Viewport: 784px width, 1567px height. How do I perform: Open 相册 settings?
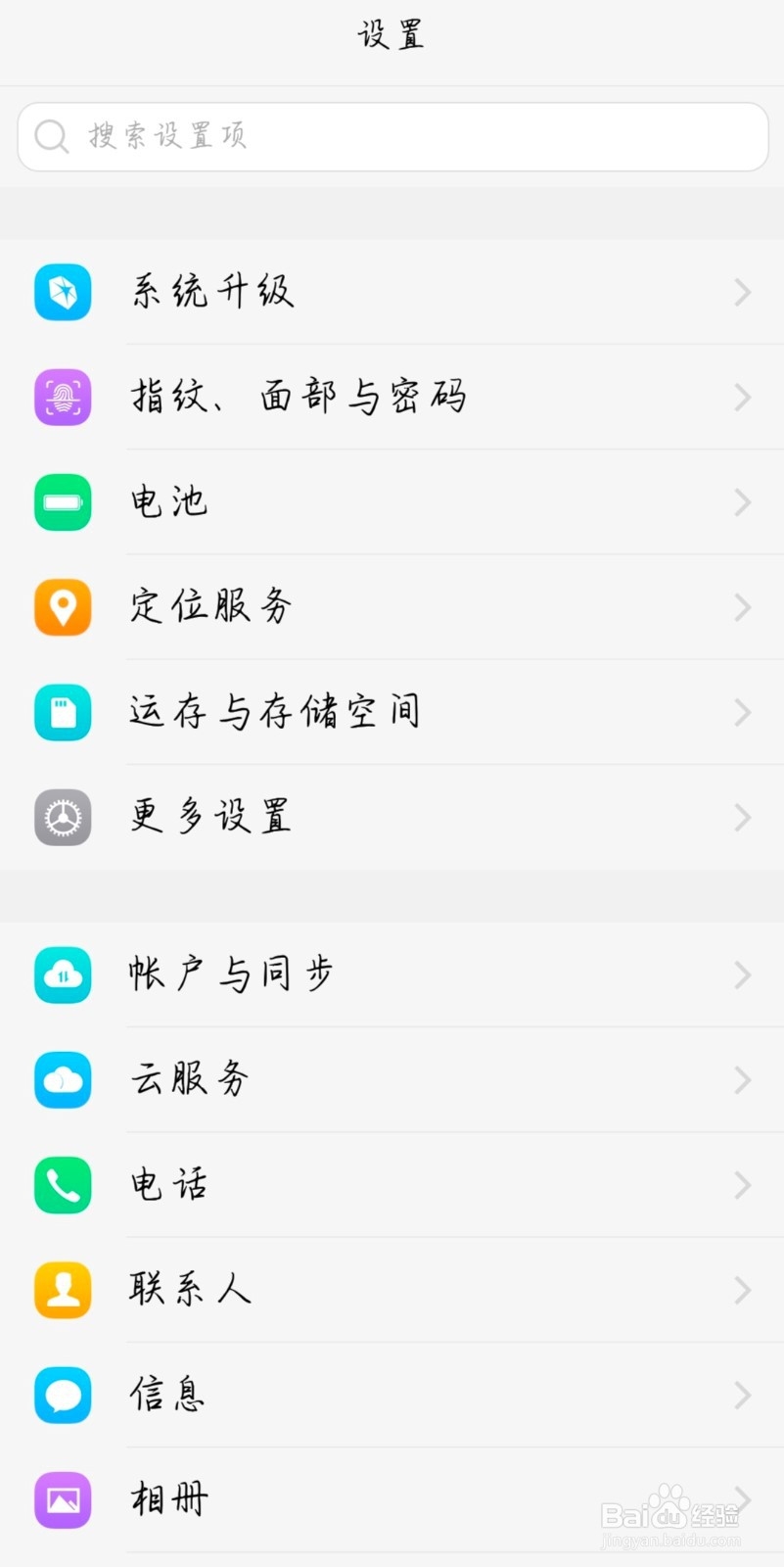(x=392, y=1499)
